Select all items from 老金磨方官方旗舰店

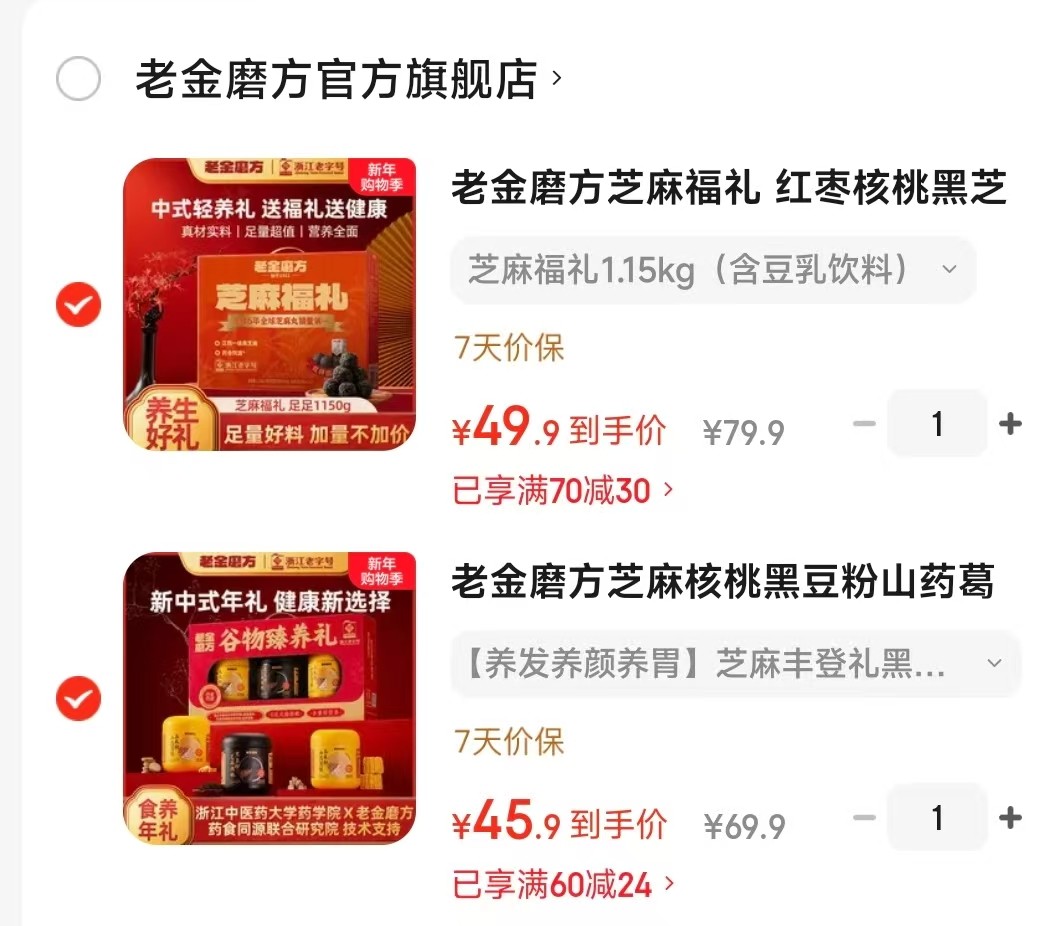78,80
